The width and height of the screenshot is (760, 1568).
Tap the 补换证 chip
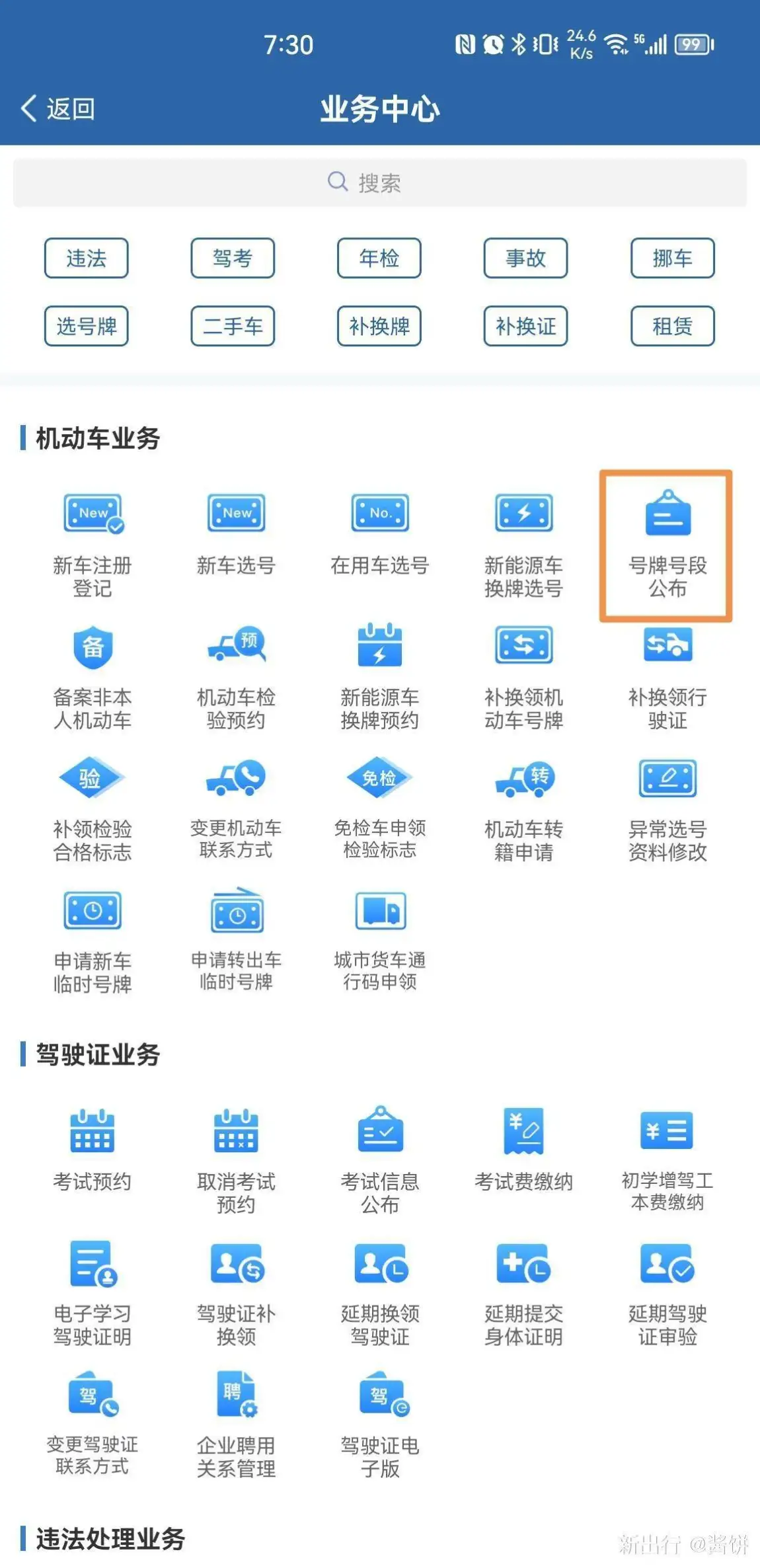526,326
